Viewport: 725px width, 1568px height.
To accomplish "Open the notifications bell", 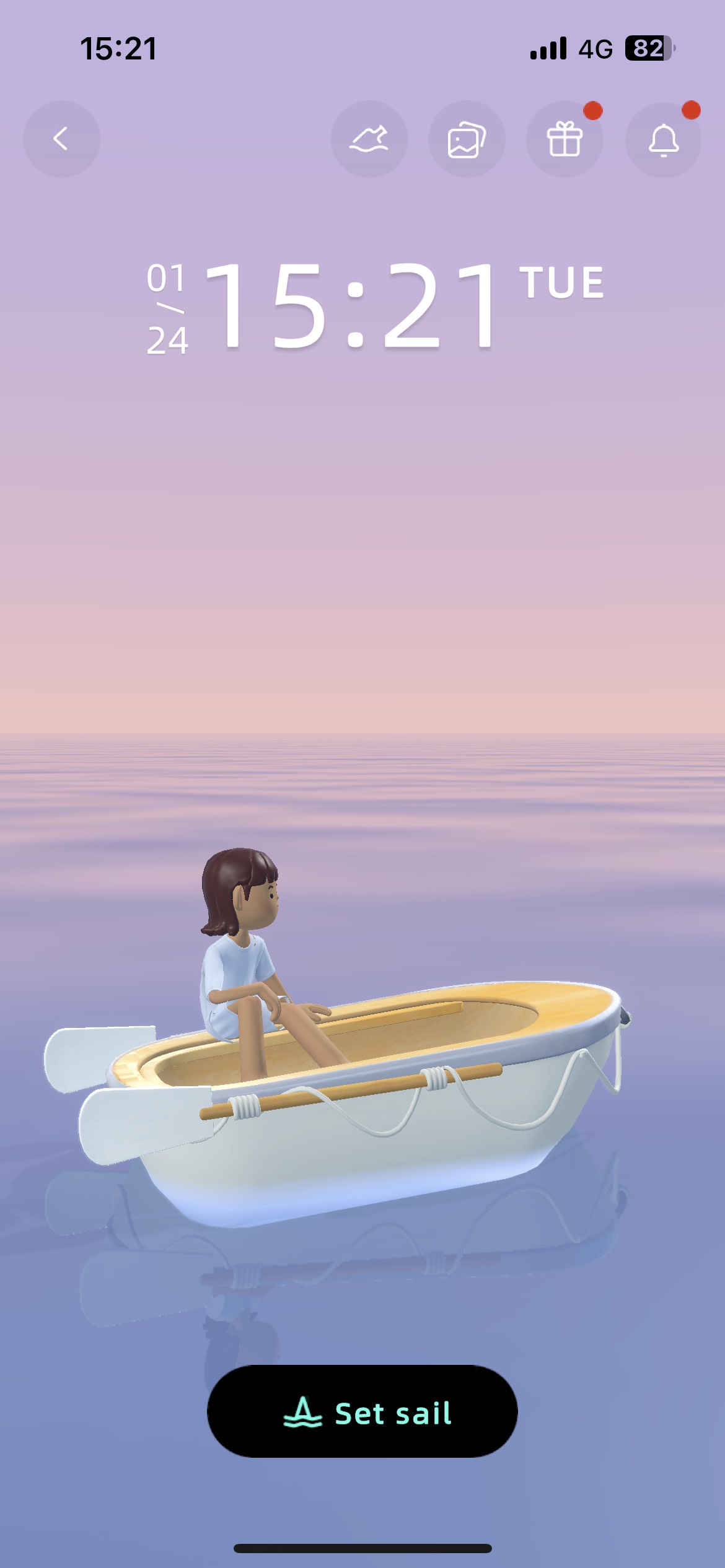I will point(663,140).
